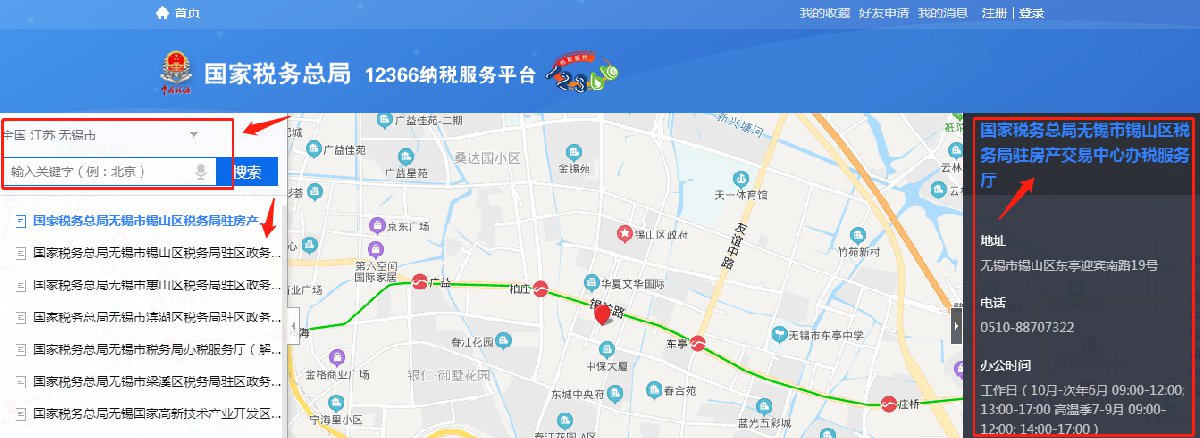Tap 登录 to log in
This screenshot has width=1200, height=438.
click(x=1032, y=13)
